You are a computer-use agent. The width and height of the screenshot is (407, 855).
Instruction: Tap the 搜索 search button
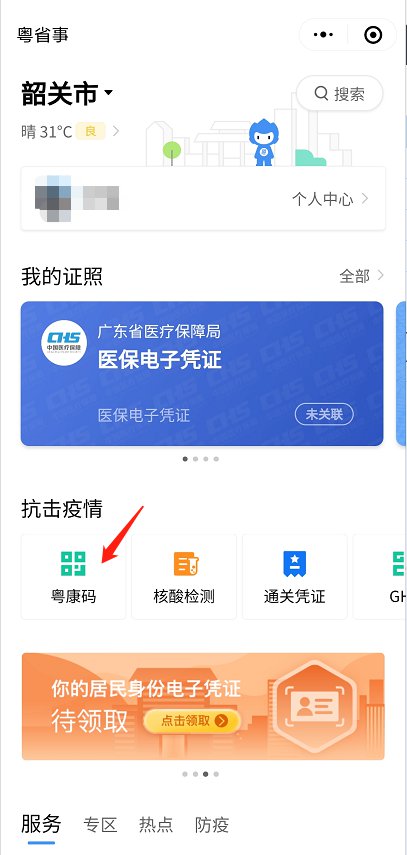click(x=339, y=94)
